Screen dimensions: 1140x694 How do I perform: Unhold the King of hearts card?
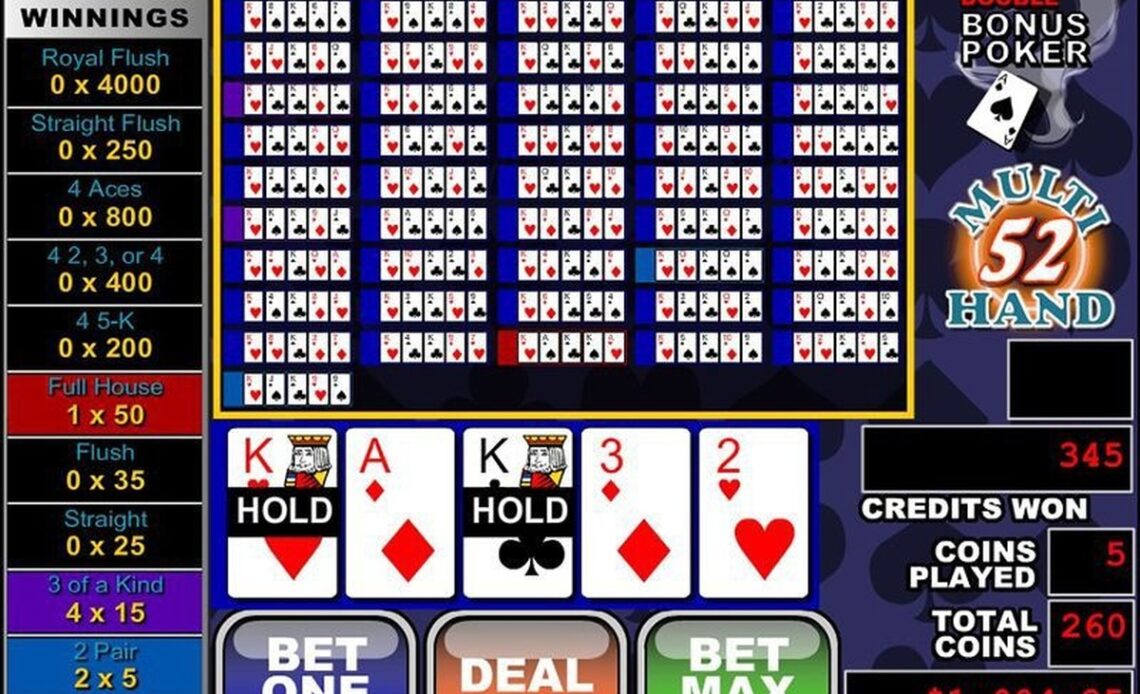(282, 512)
